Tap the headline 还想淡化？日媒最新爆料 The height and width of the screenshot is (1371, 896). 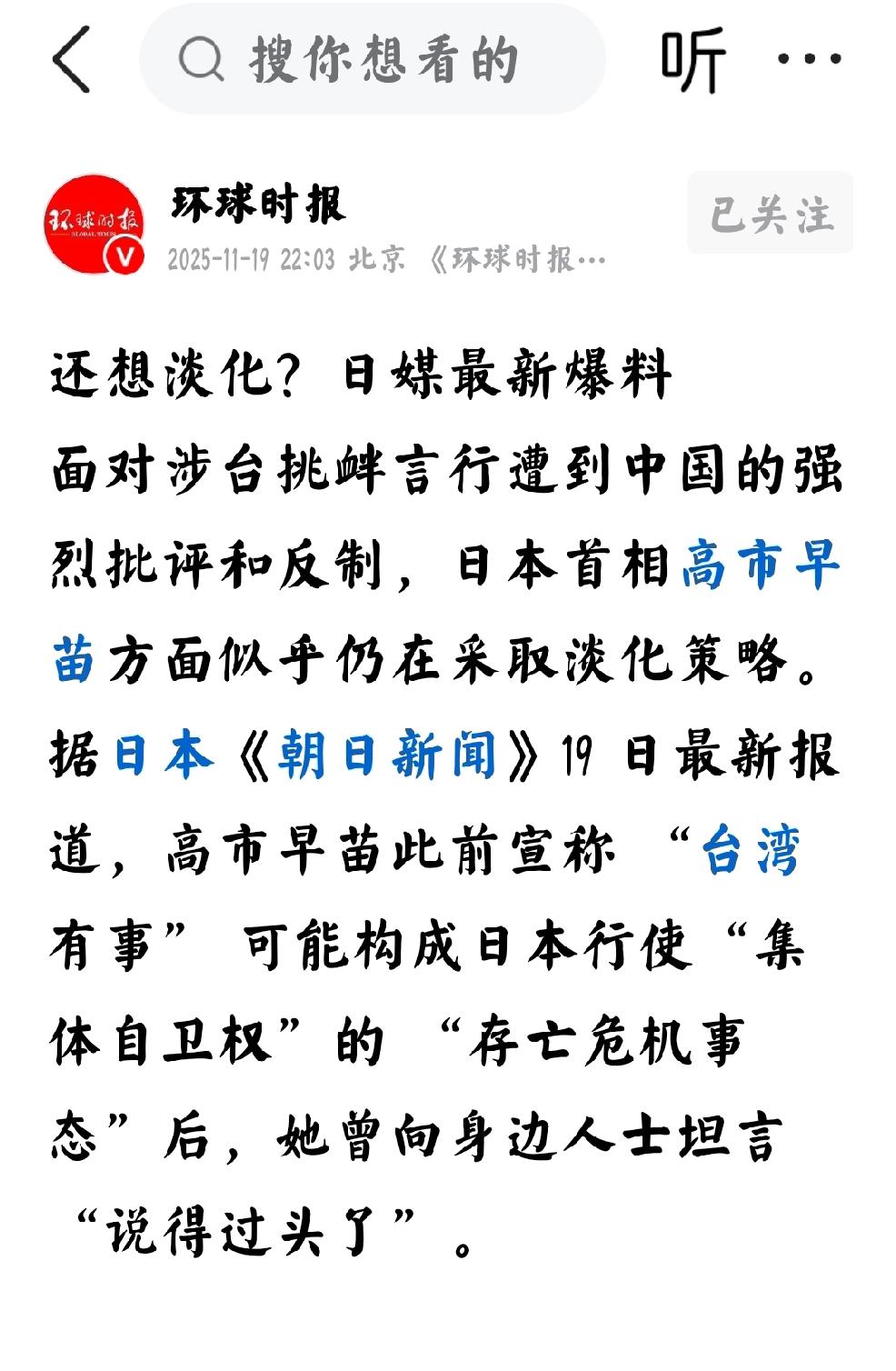[359, 377]
